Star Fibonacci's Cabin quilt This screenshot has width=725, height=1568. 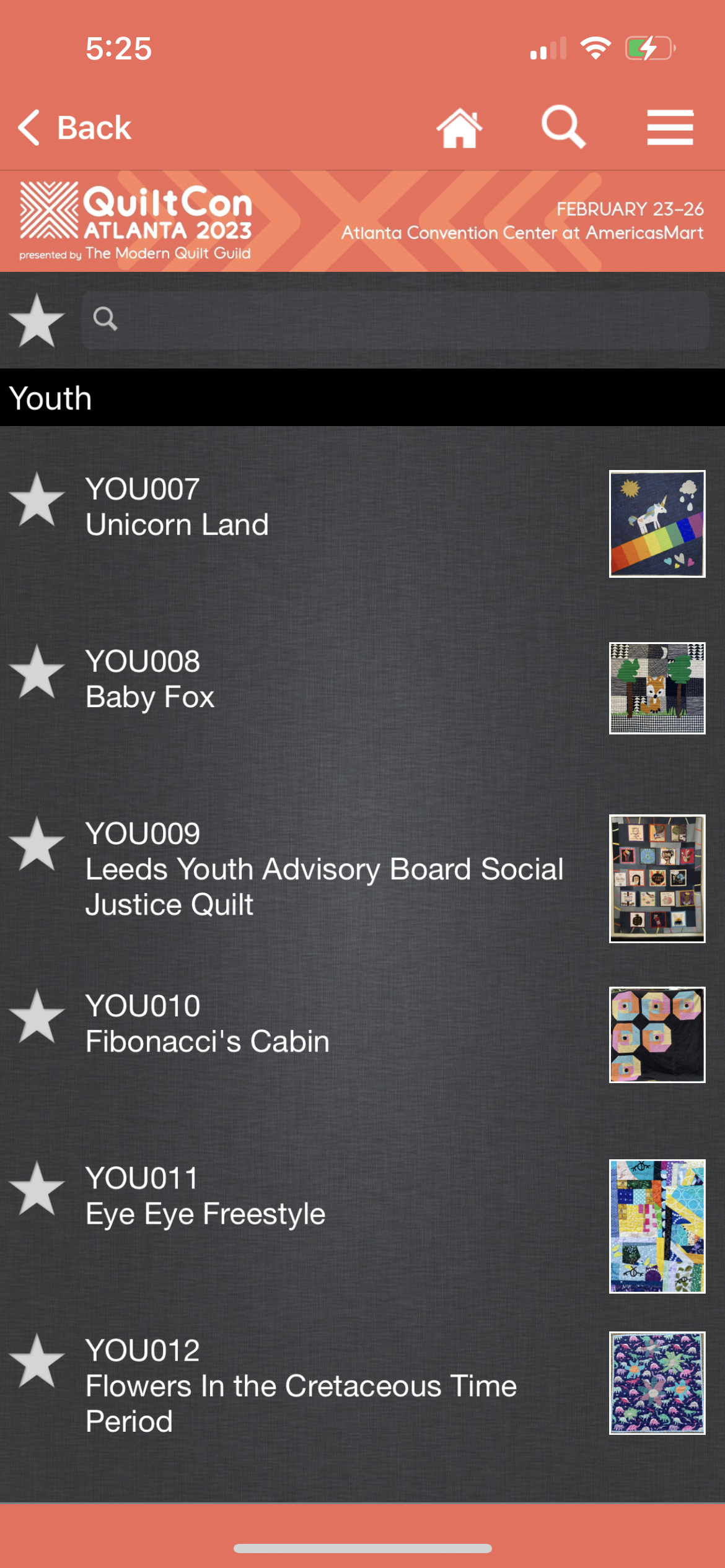[37, 1017]
